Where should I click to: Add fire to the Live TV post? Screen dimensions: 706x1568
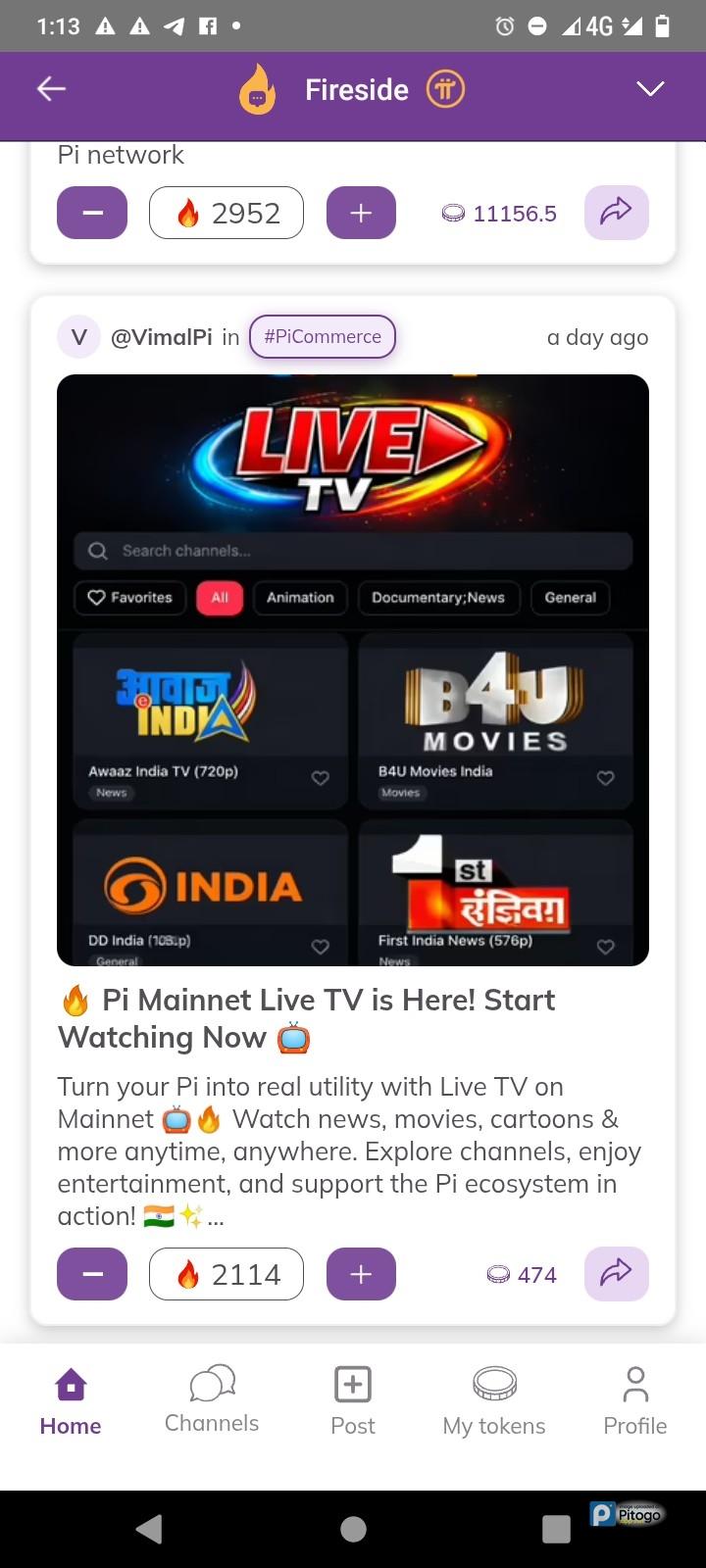[361, 1274]
